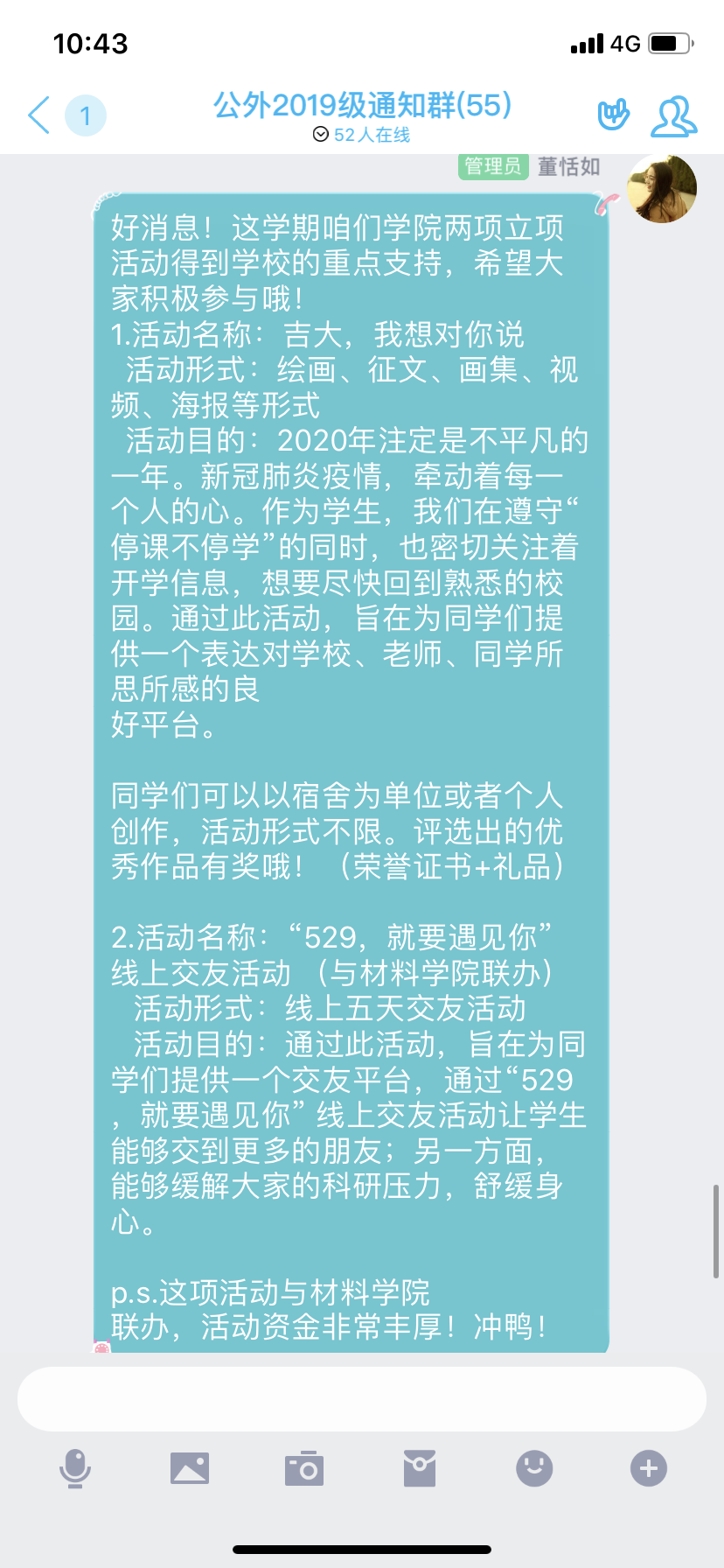Tap the message input field
The image size is (724, 1568).
(362, 1398)
